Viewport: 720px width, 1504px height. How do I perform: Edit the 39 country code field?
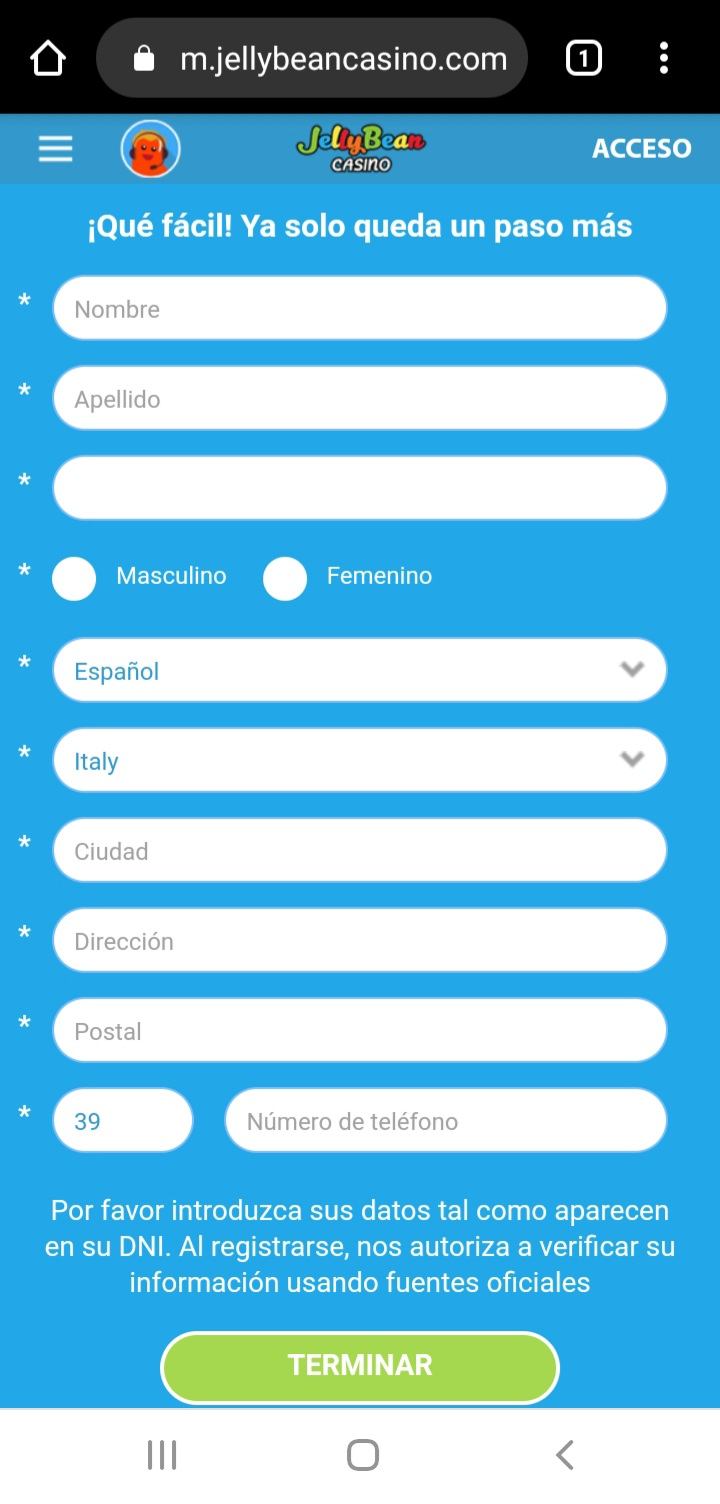pos(122,1121)
